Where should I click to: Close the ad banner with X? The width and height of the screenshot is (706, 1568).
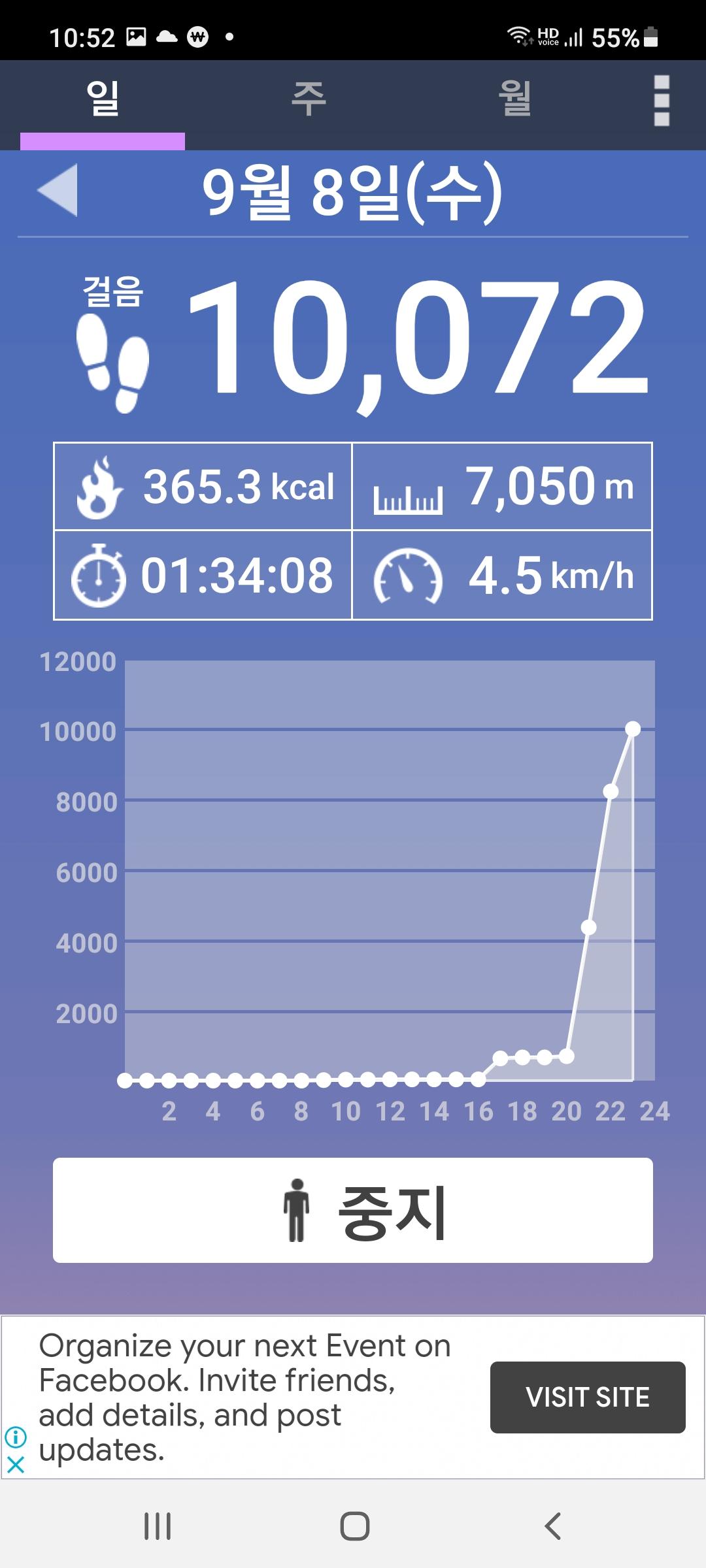[x=16, y=1464]
